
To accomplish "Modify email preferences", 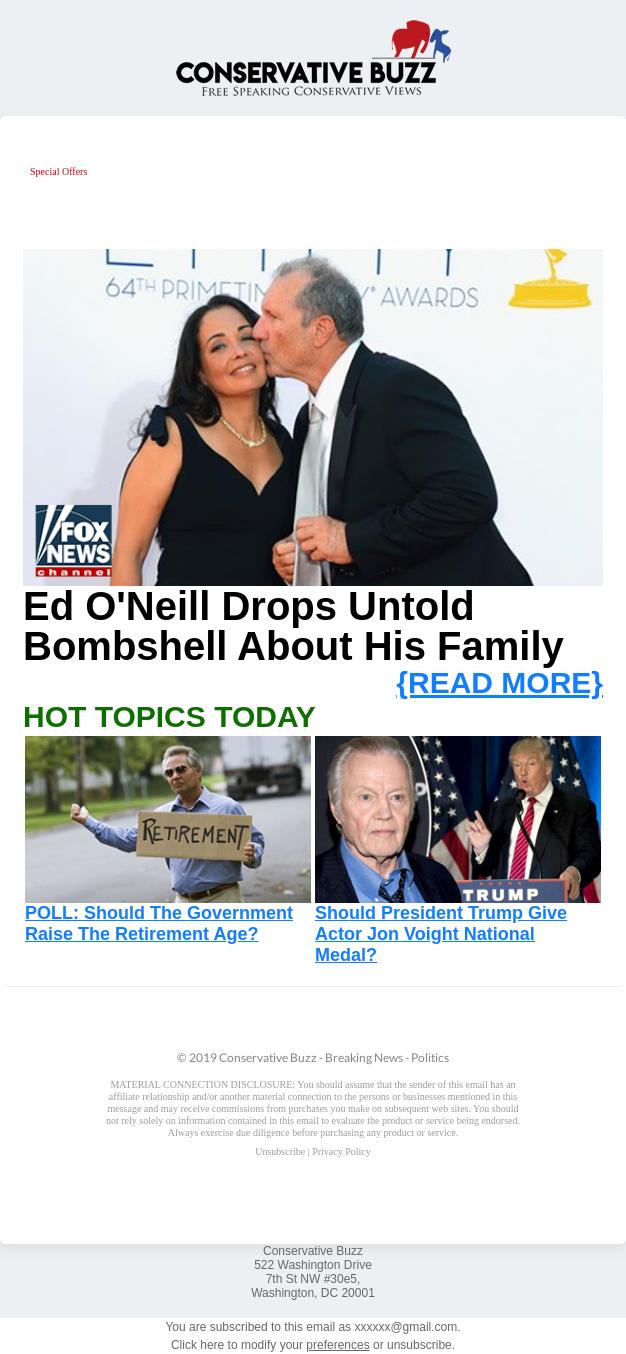I will pos(337,1345).
